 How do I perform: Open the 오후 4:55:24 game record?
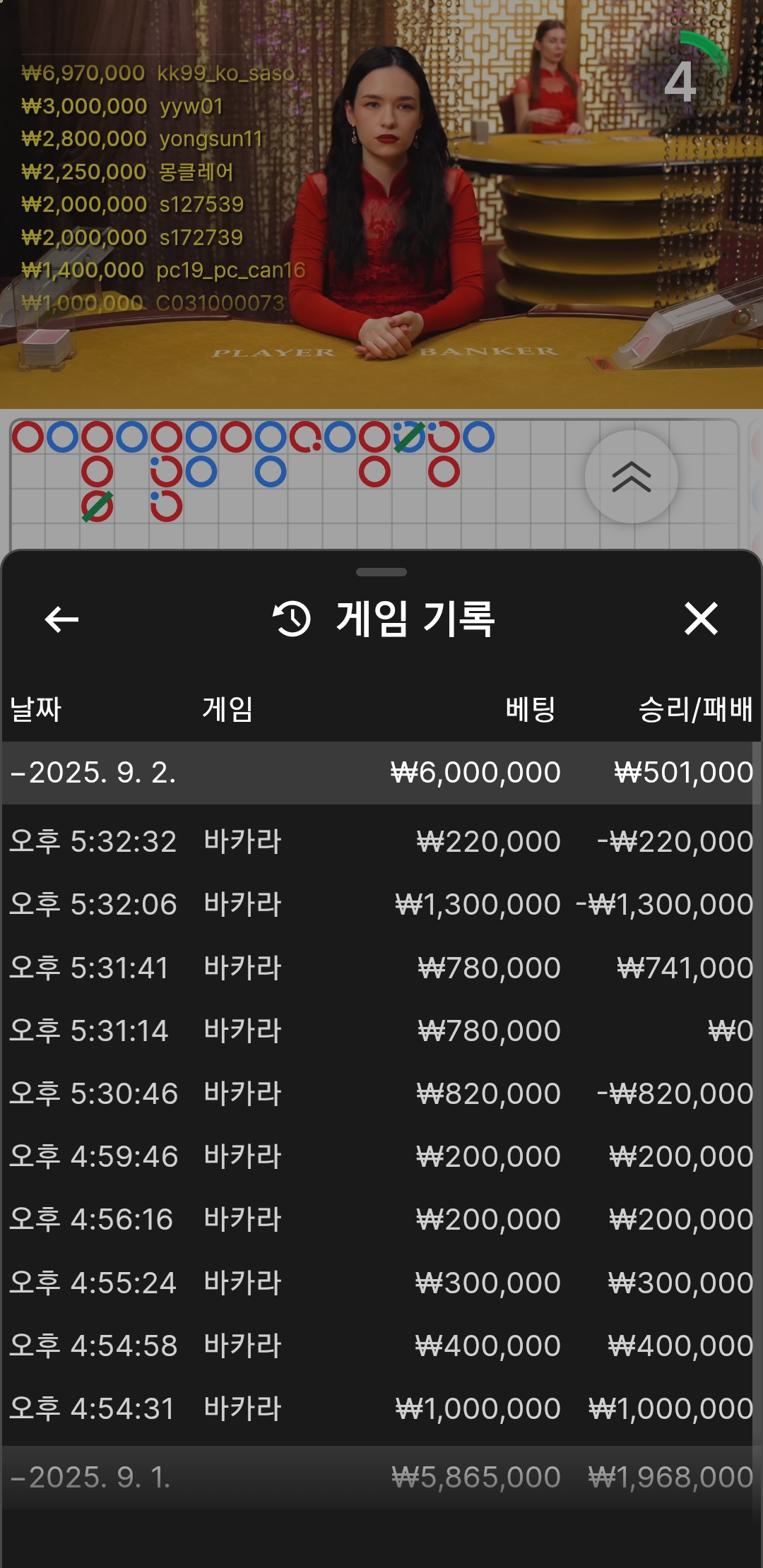(381, 1283)
